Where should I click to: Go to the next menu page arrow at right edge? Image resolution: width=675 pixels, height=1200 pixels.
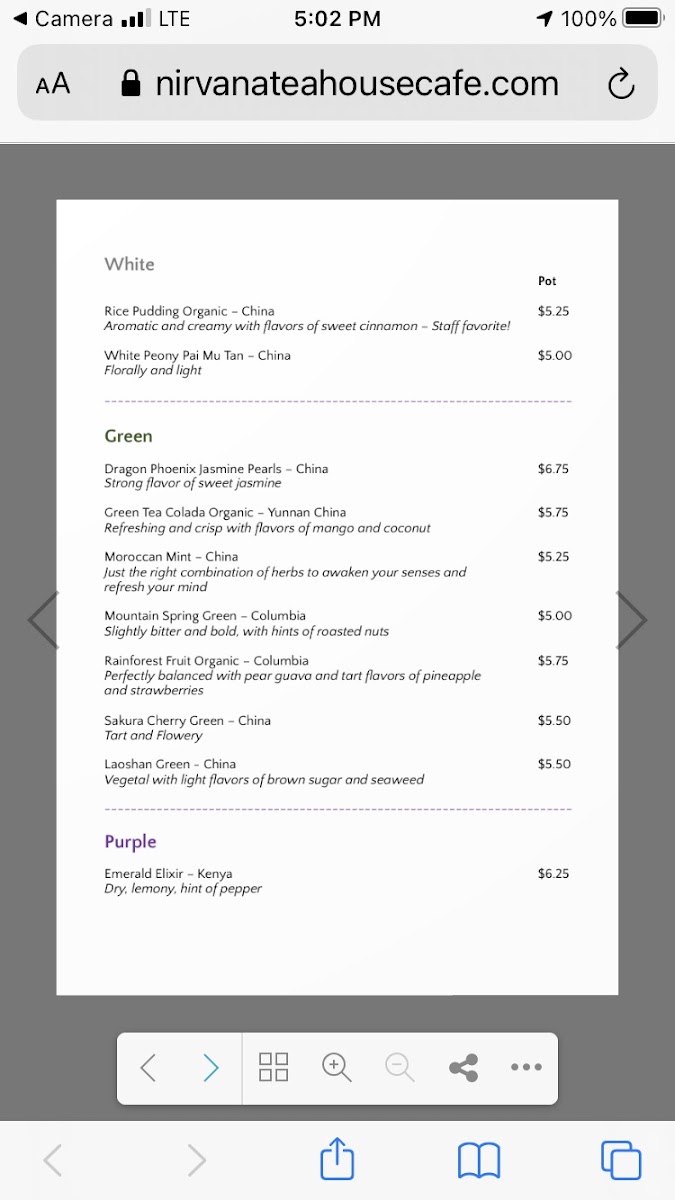[x=632, y=620]
